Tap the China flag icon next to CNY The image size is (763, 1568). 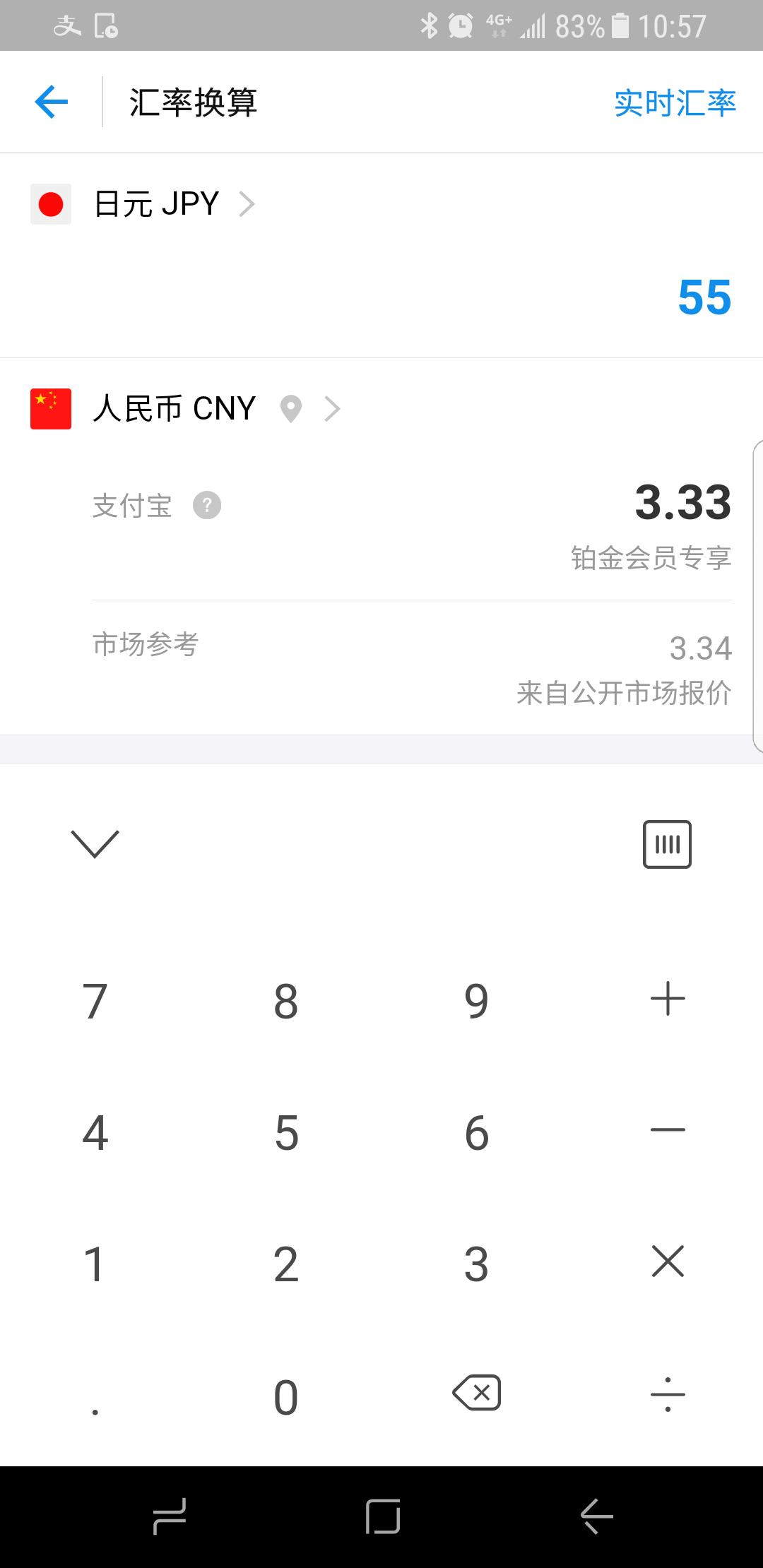point(50,408)
